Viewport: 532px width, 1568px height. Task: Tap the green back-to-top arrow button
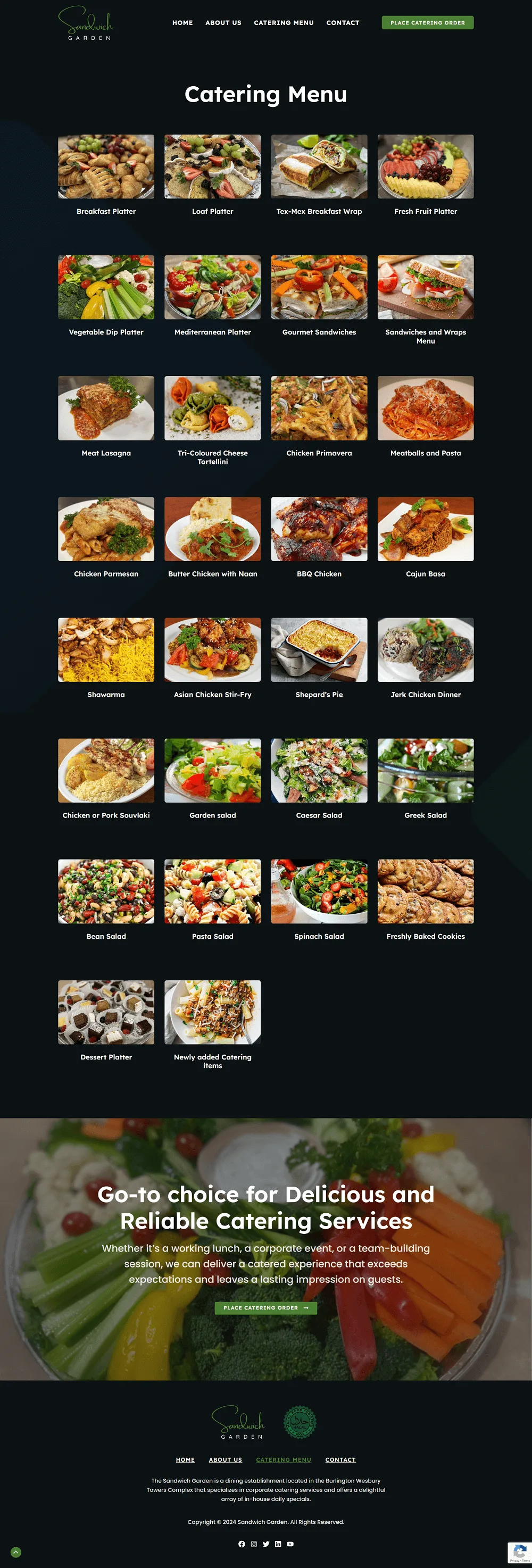(16, 1552)
